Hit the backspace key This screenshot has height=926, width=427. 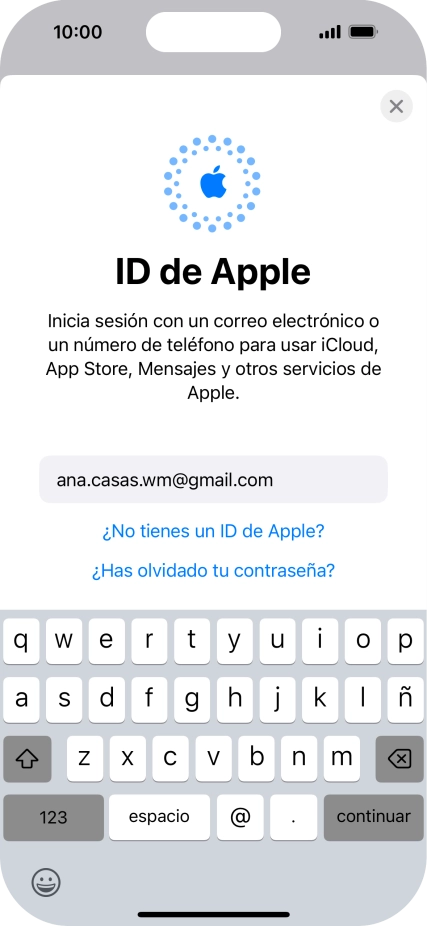[x=399, y=759]
